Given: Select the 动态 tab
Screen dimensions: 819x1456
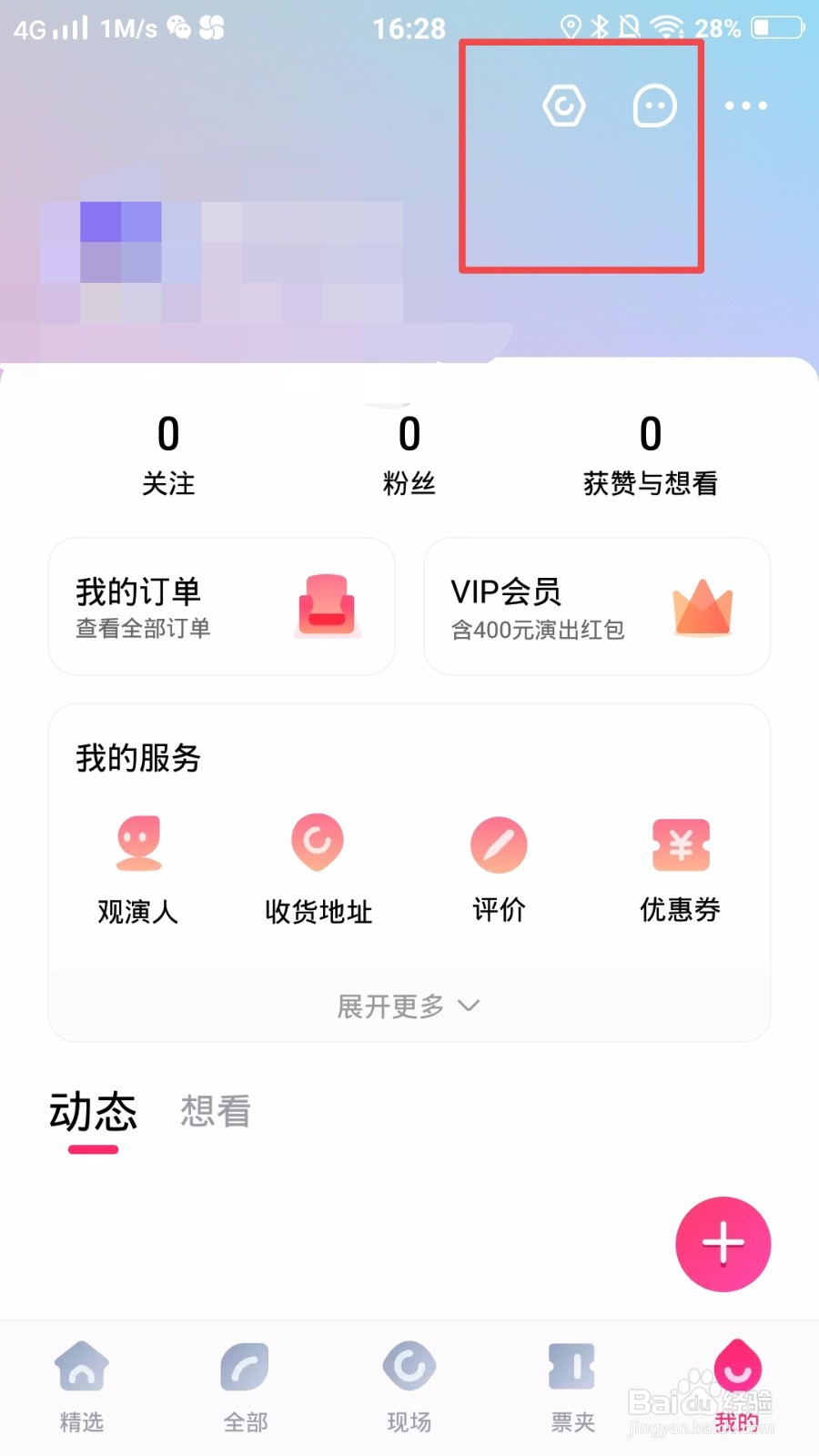Looking at the screenshot, I should [91, 1112].
